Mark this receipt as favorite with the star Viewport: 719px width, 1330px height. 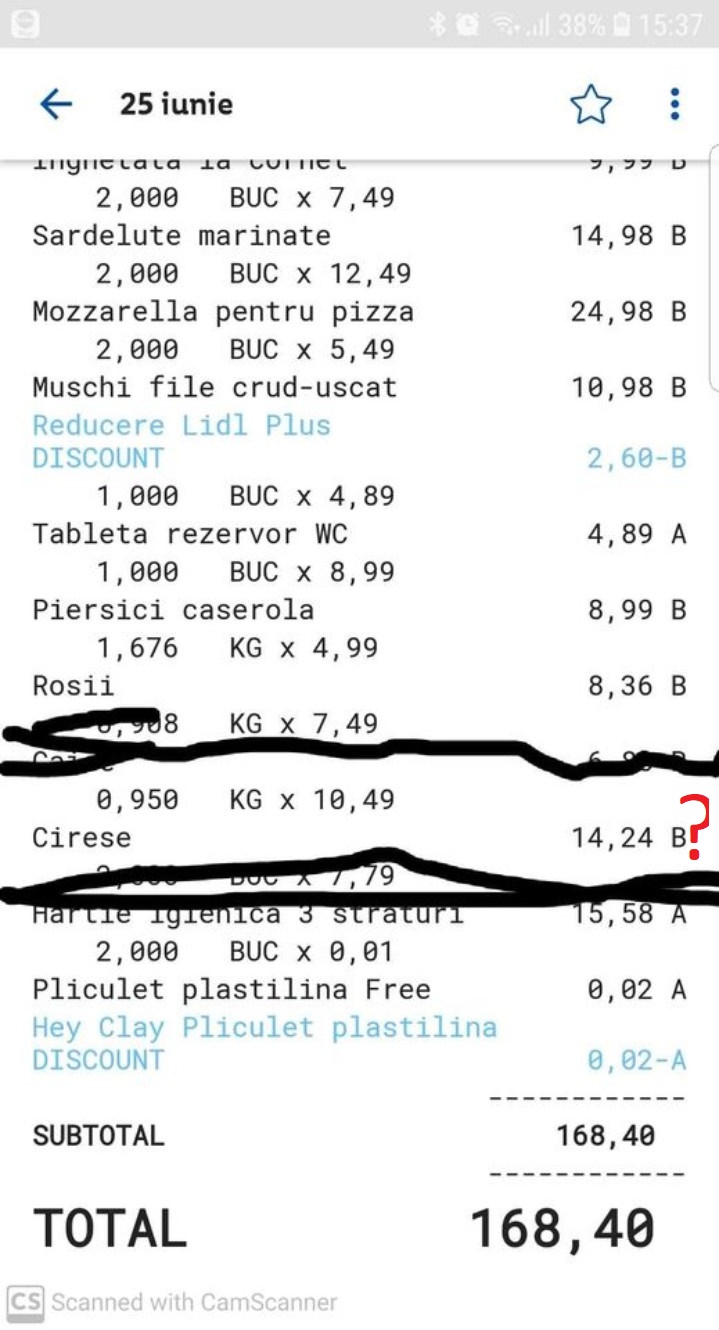coord(590,104)
